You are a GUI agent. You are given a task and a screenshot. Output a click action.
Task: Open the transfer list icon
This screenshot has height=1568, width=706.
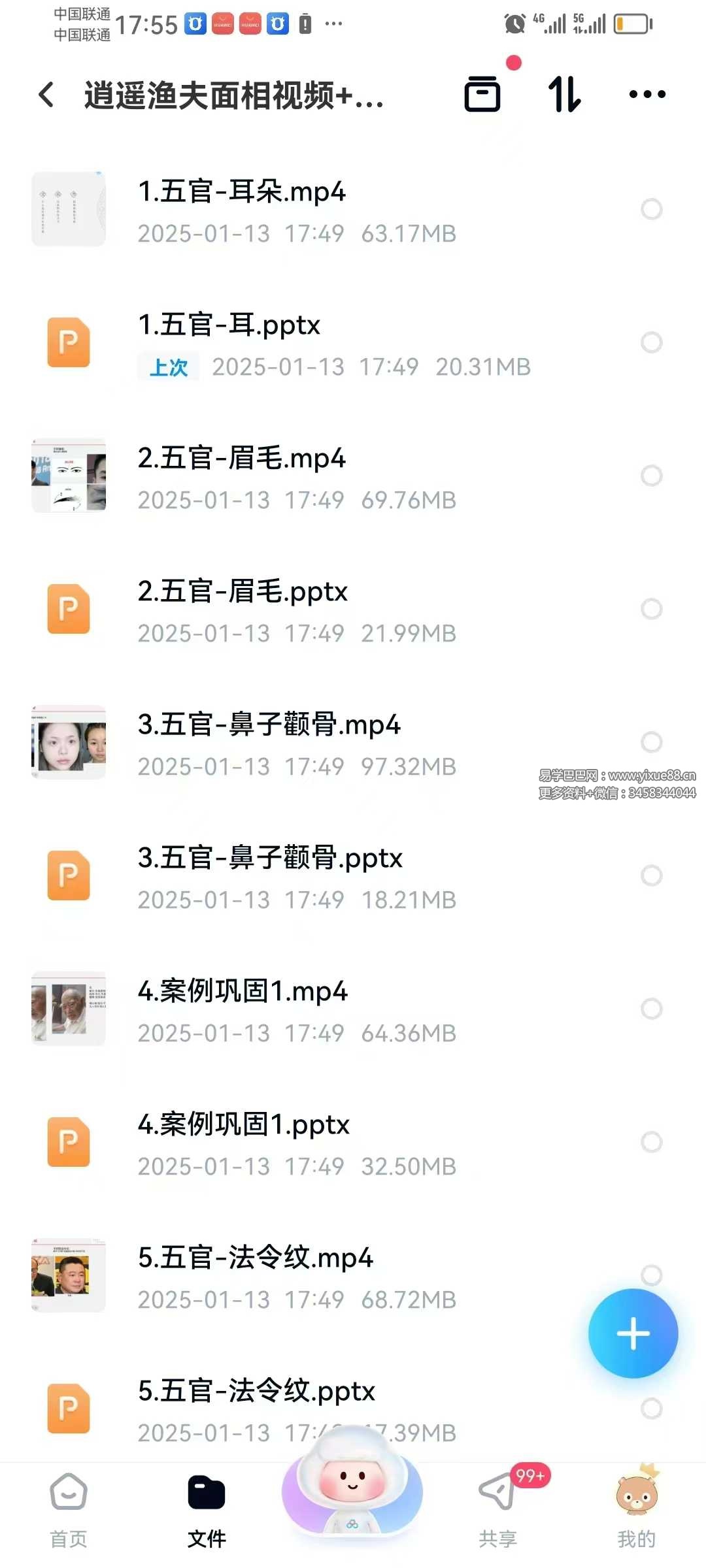482,94
